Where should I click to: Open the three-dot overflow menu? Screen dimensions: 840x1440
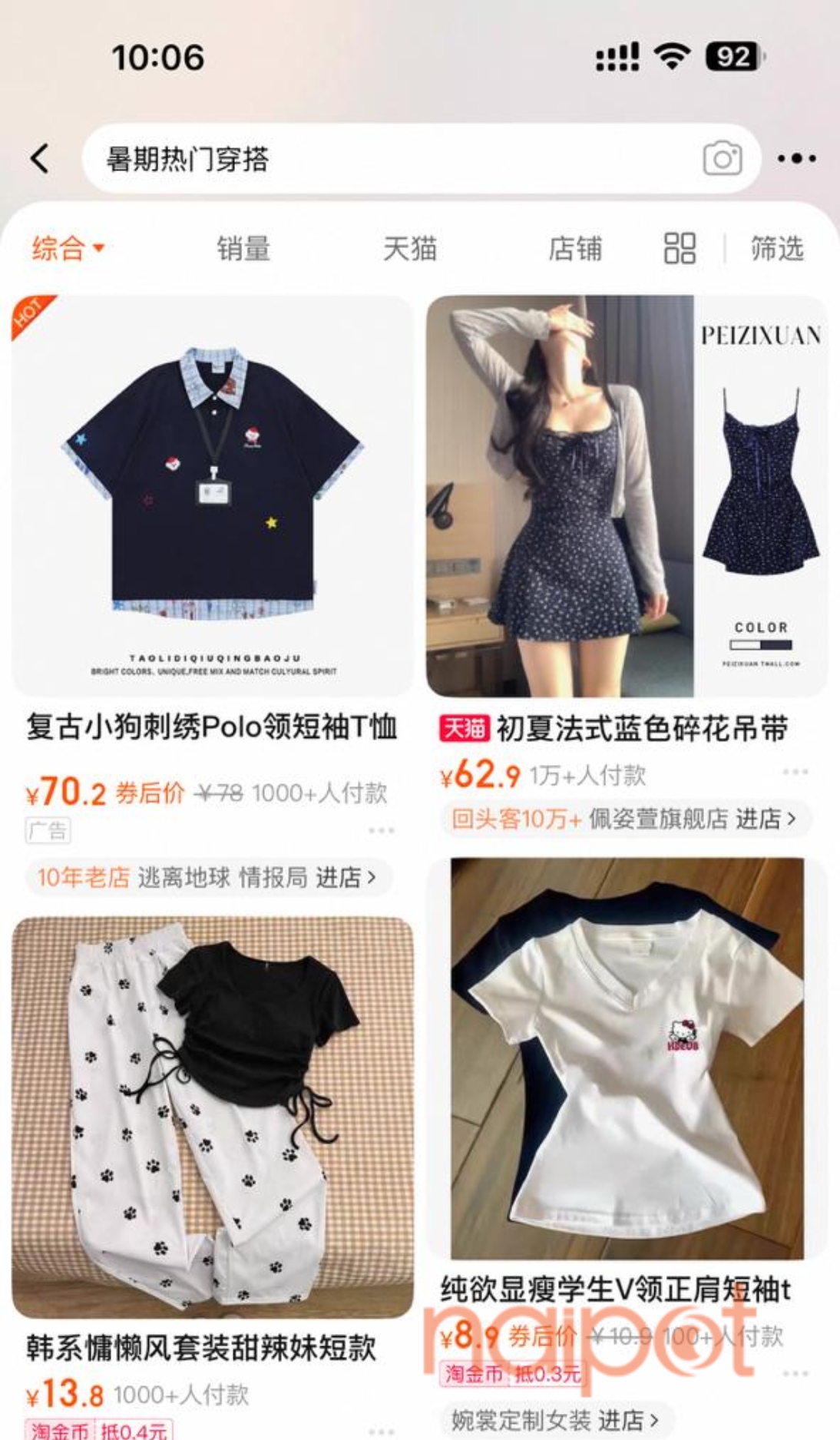[796, 159]
